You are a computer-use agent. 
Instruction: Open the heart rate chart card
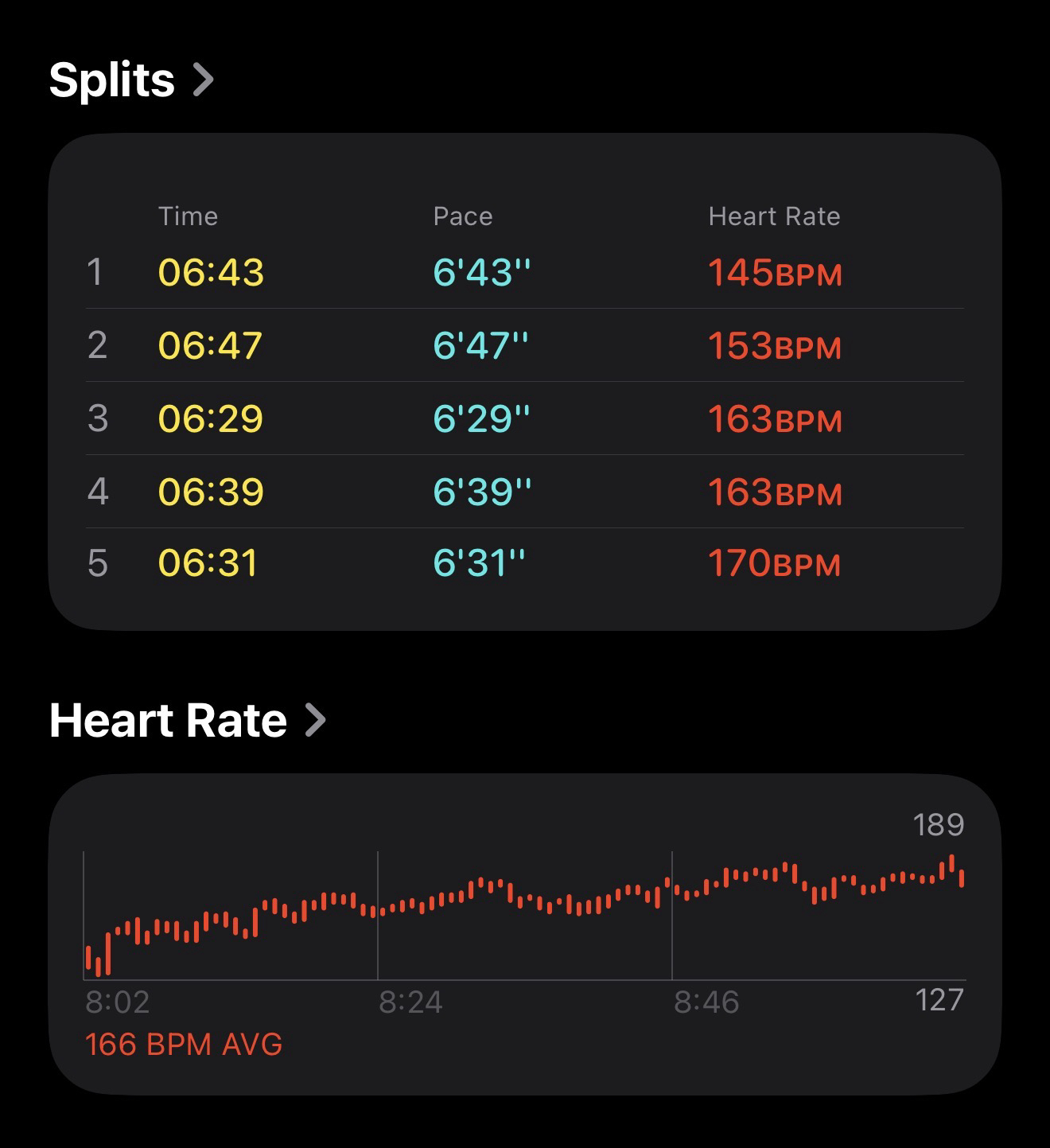click(x=524, y=933)
